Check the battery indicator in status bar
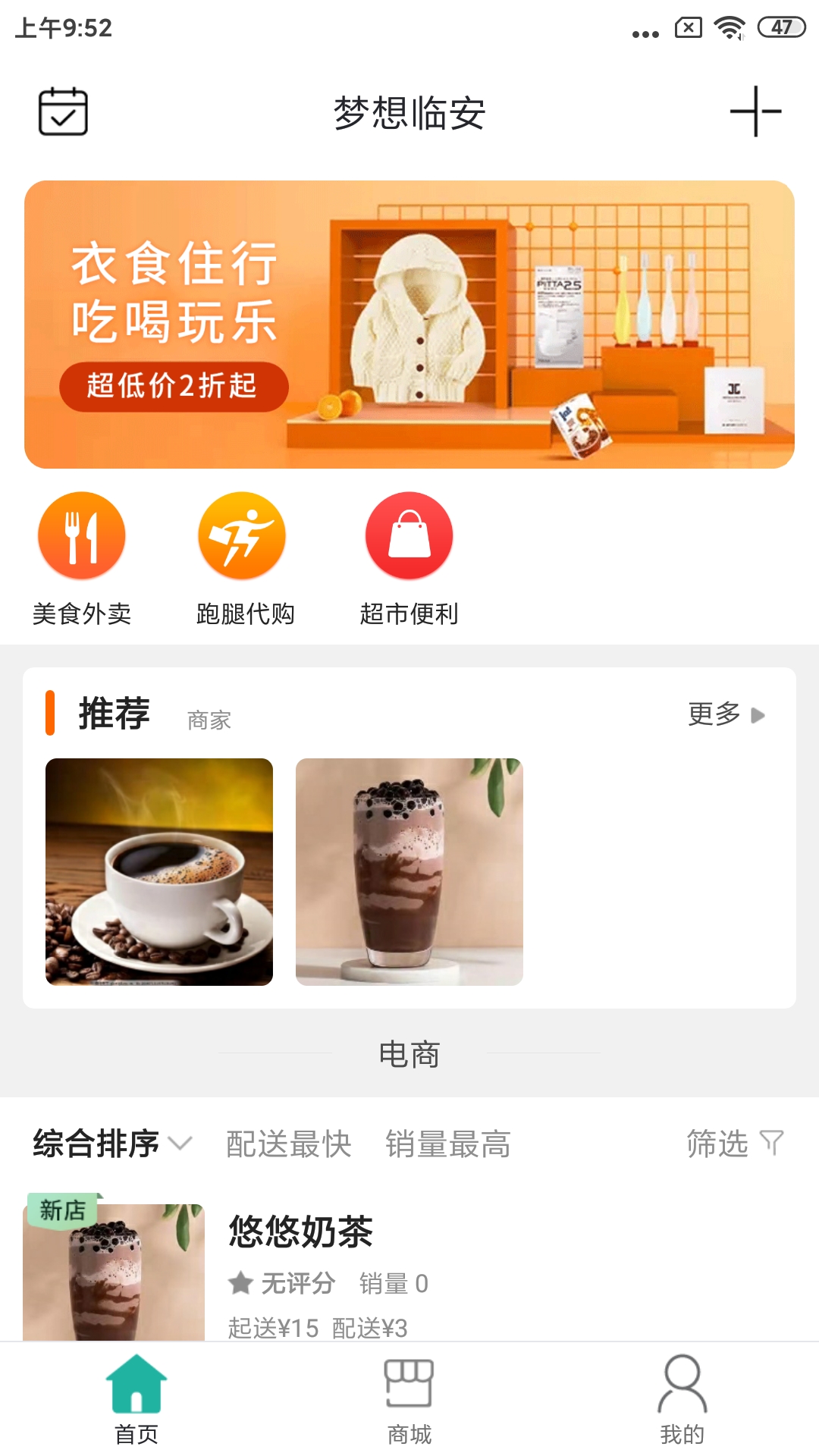819x1456 pixels. tap(779, 28)
